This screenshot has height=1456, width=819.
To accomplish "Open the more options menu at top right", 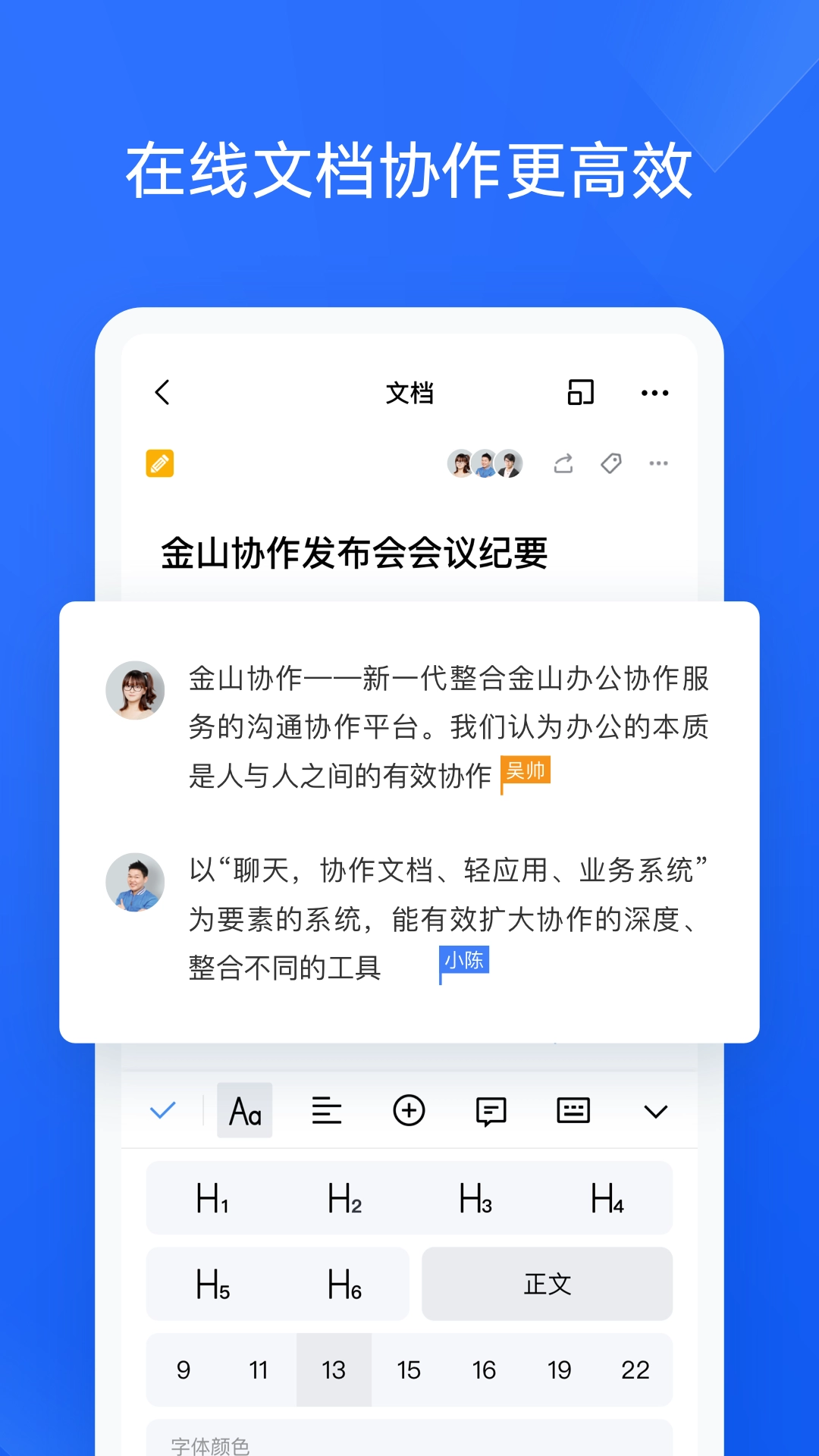I will click(x=655, y=392).
